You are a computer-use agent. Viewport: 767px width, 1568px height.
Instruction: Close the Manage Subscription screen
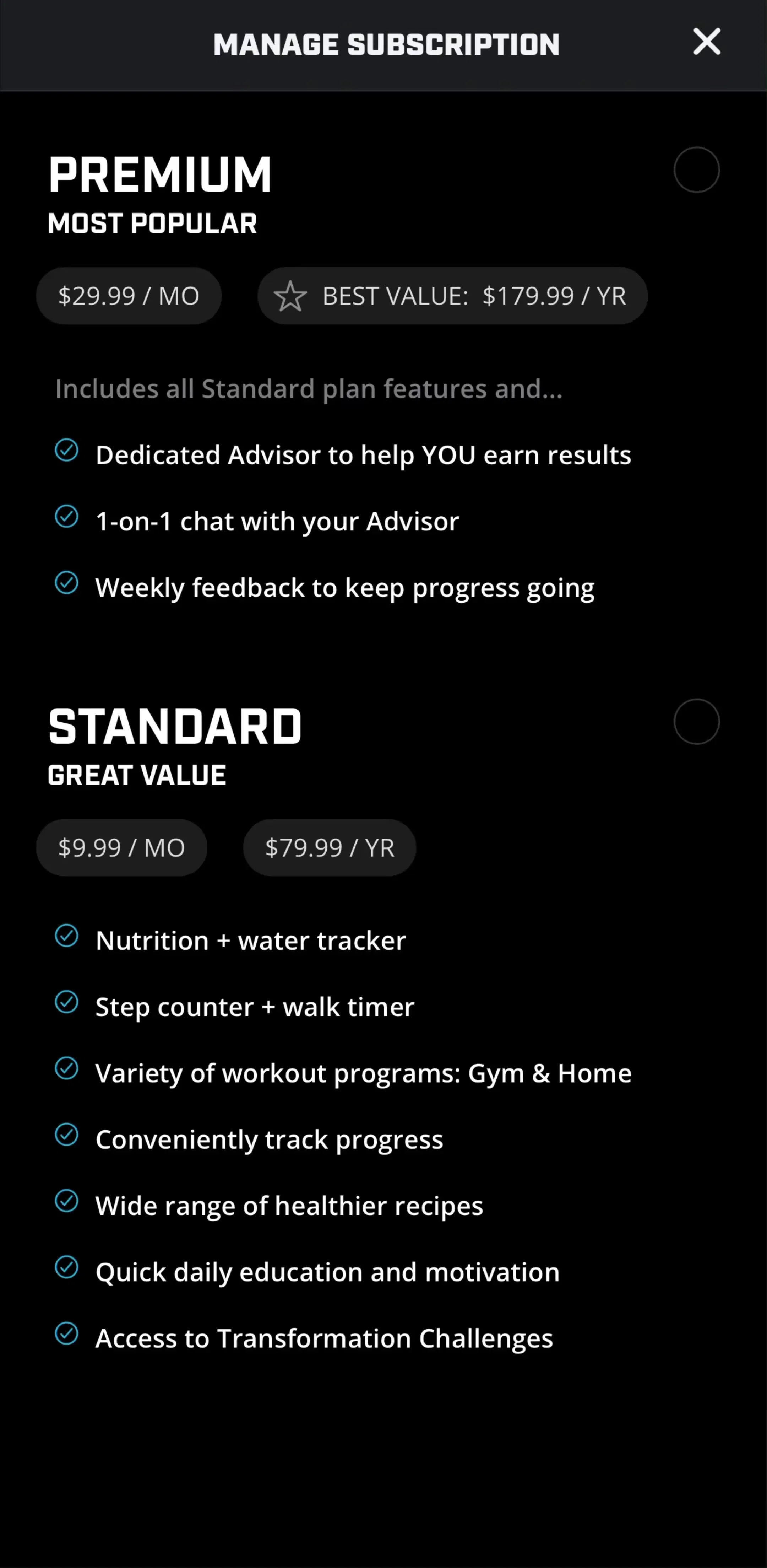[x=707, y=42]
